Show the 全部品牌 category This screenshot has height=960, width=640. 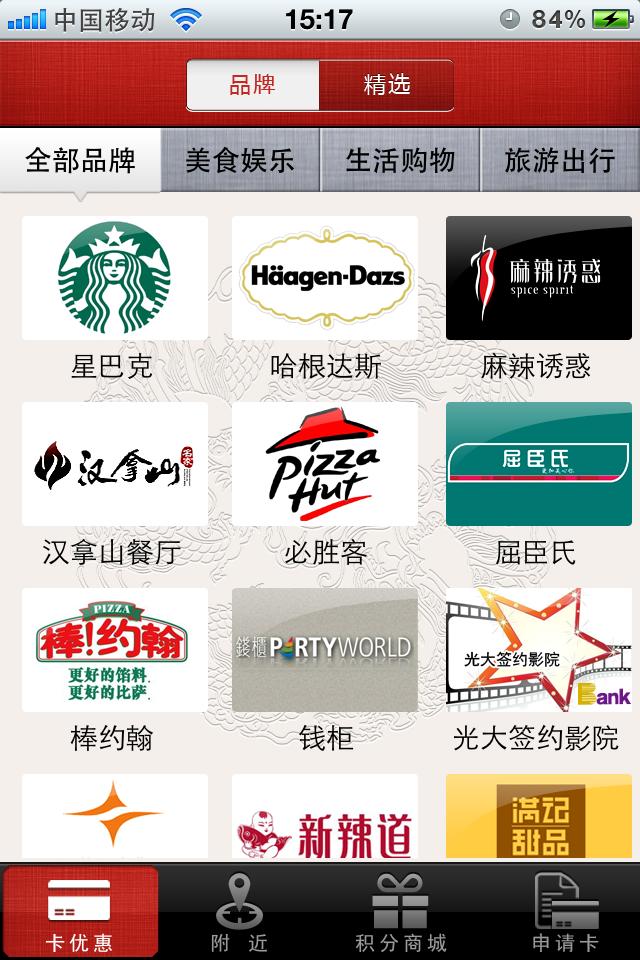click(x=80, y=160)
